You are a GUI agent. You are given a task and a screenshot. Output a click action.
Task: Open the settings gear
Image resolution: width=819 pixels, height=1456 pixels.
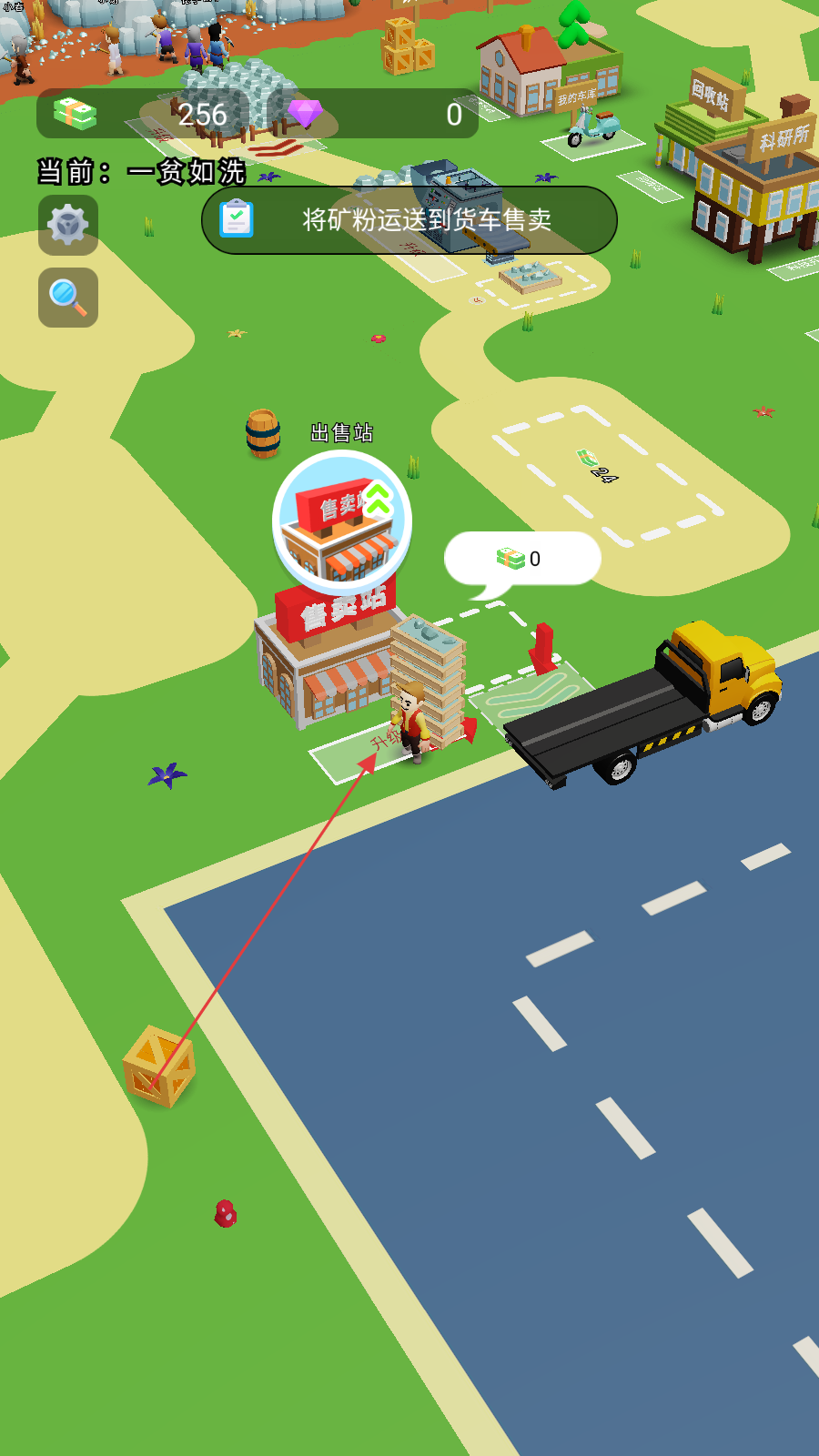(x=68, y=225)
